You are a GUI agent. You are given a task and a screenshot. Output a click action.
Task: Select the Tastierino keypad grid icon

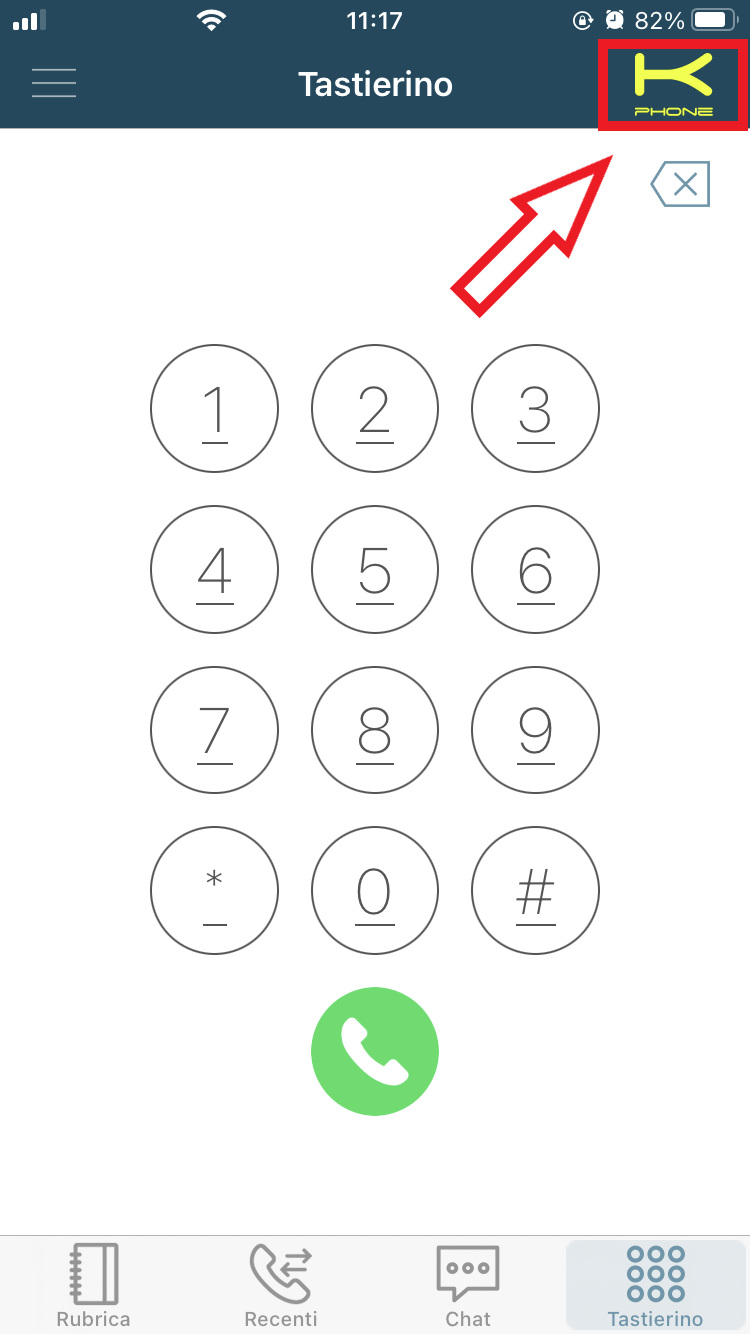click(x=656, y=1272)
